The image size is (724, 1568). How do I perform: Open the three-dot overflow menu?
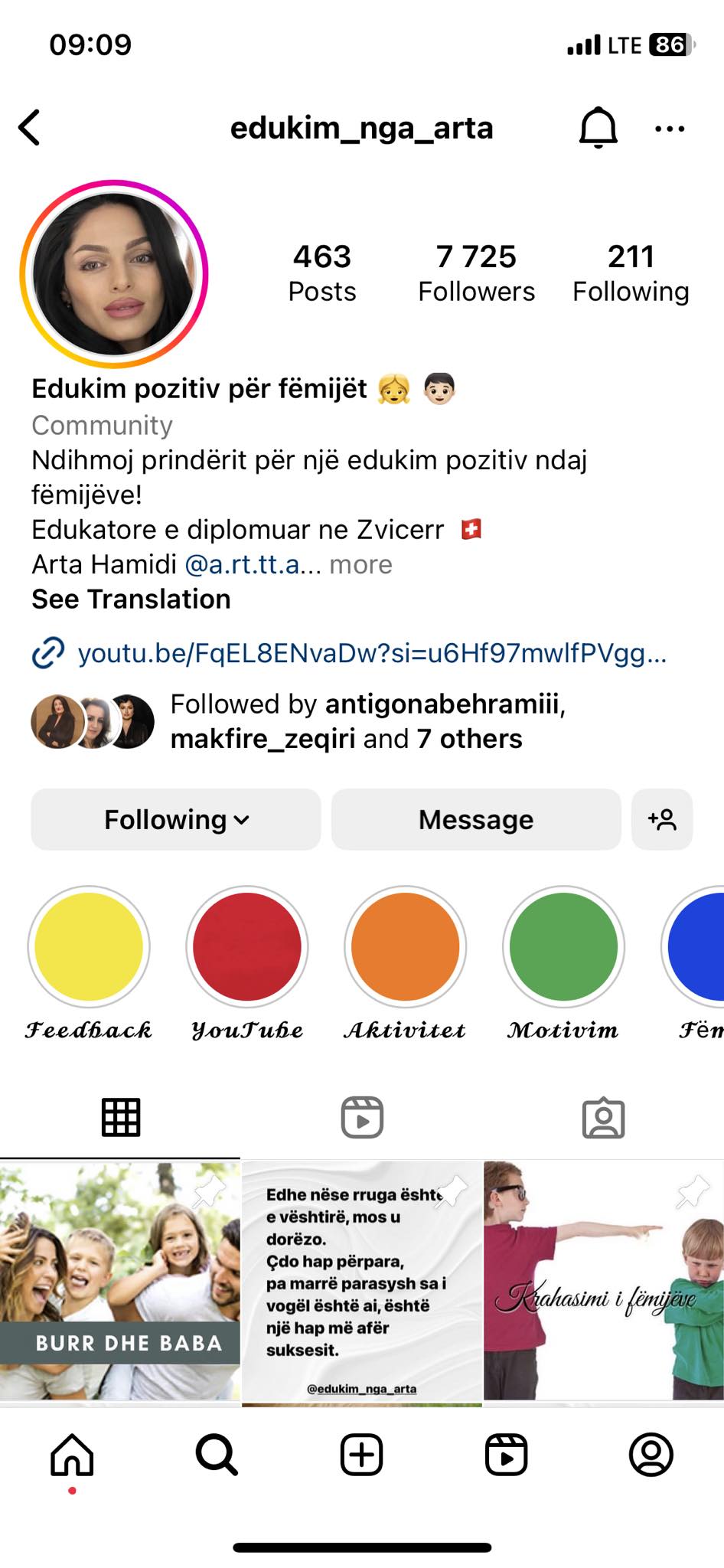pos(670,129)
